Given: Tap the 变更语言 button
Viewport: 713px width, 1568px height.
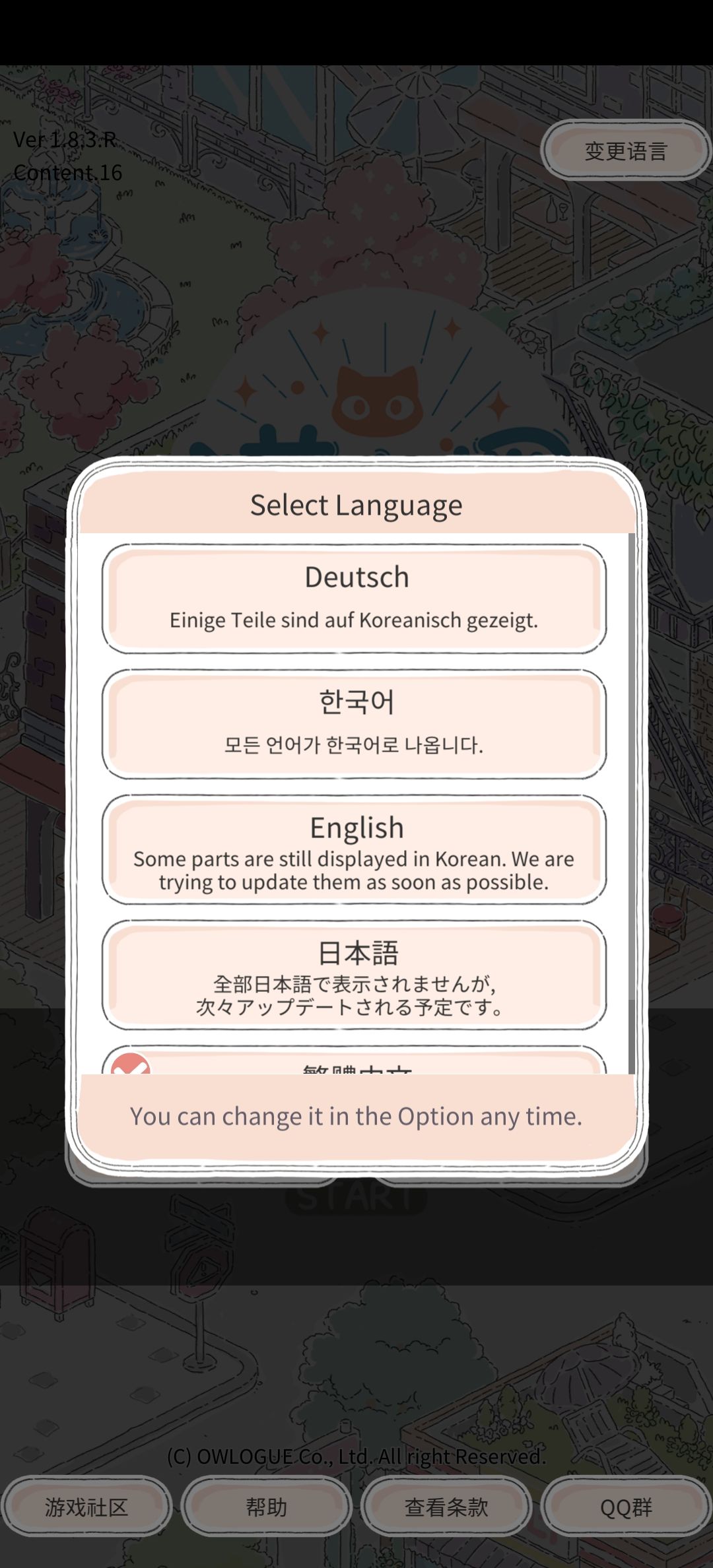Looking at the screenshot, I should click(626, 150).
